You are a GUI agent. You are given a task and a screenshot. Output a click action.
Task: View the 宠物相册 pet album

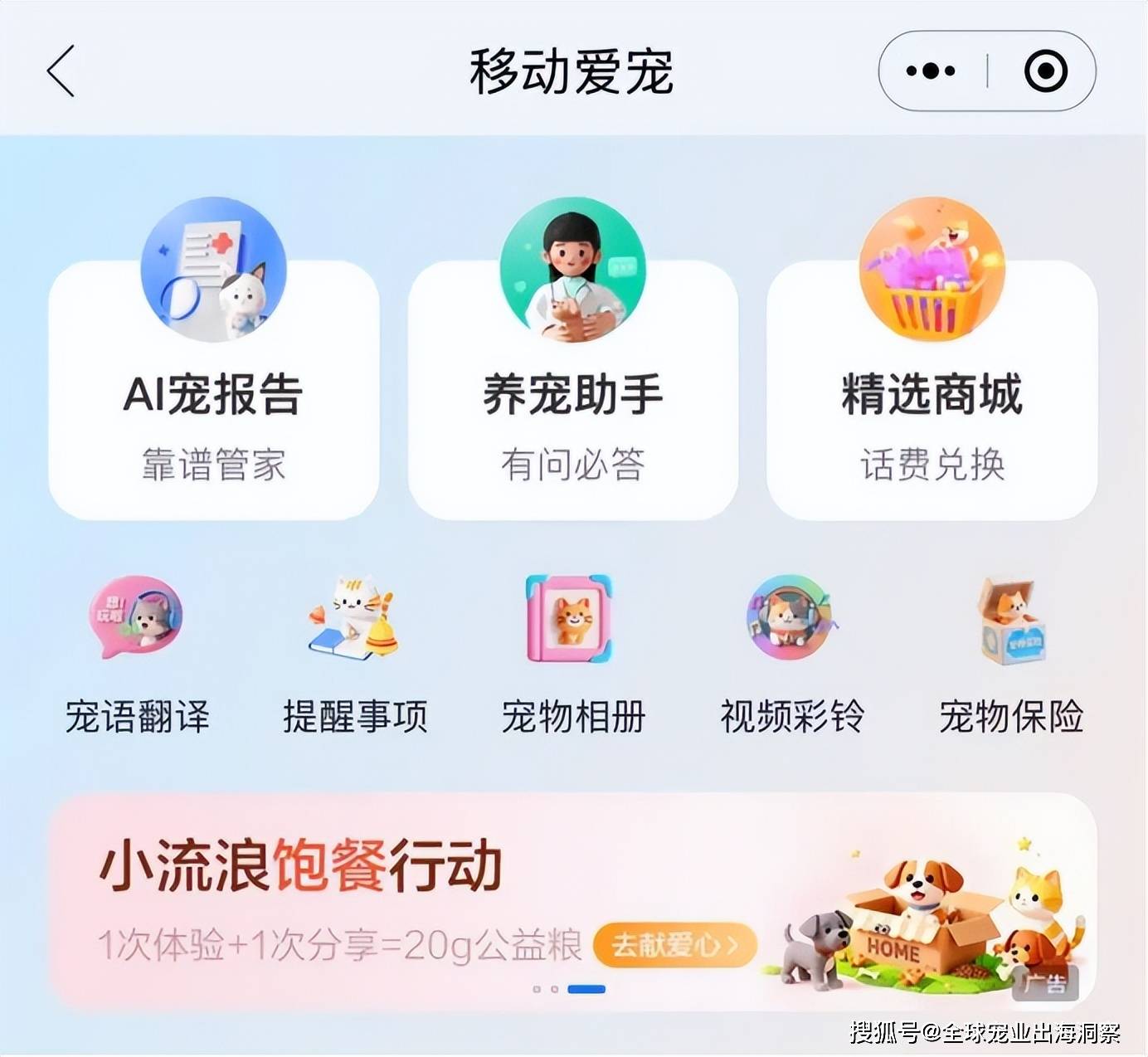point(572,655)
